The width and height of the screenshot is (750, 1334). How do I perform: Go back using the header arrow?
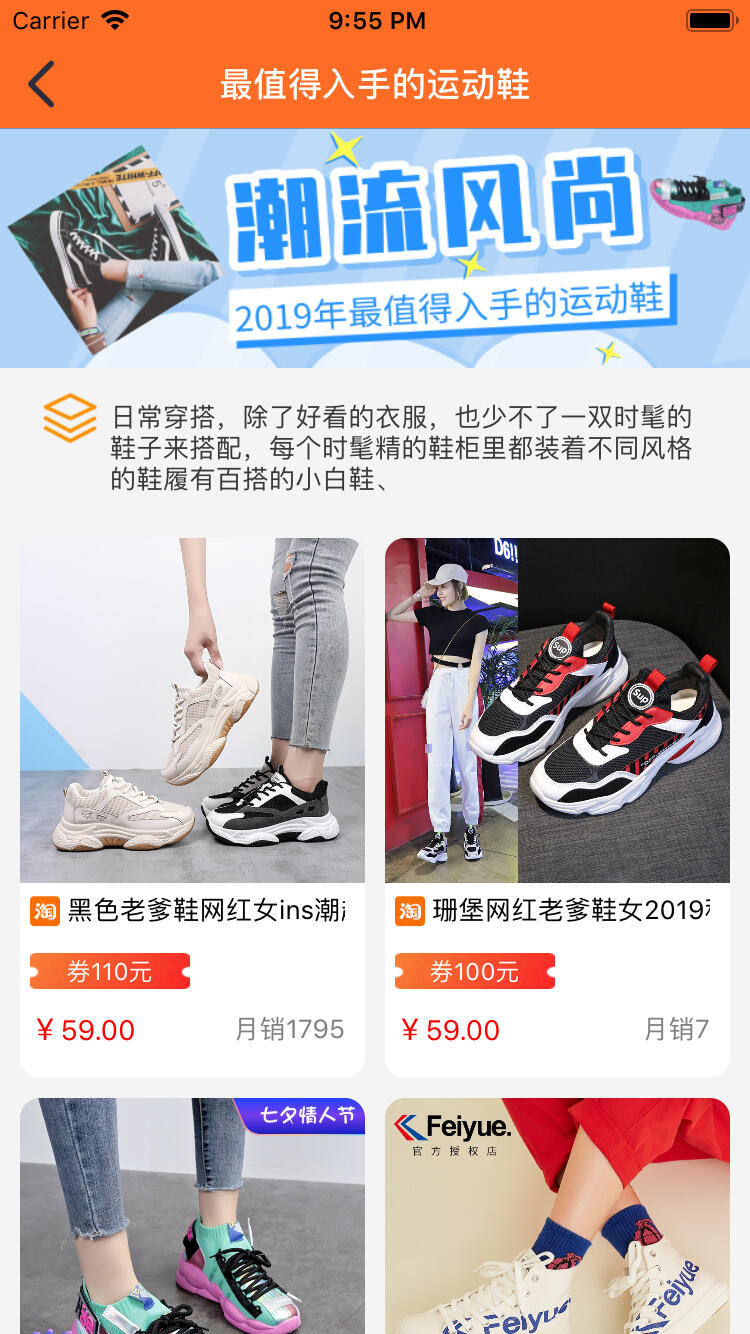42,84
